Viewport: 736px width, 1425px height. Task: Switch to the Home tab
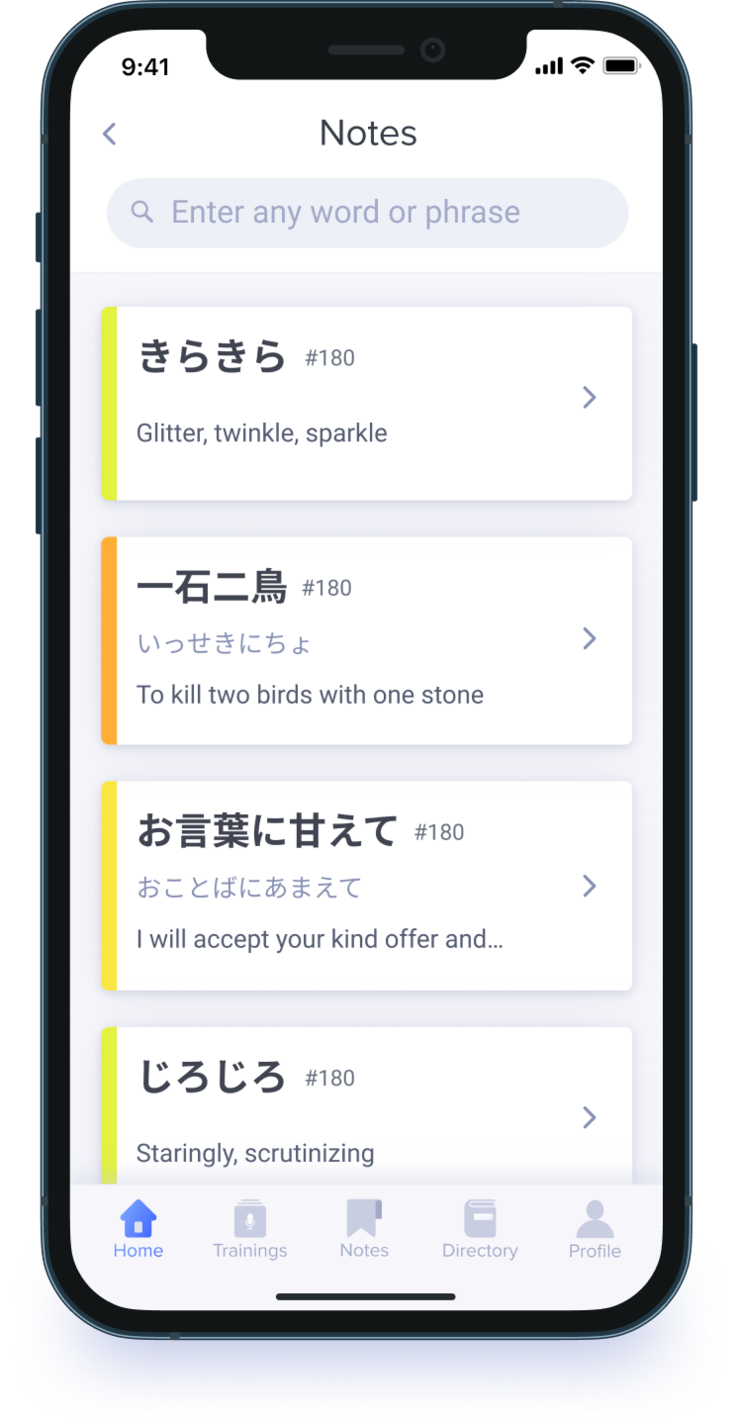click(138, 1230)
